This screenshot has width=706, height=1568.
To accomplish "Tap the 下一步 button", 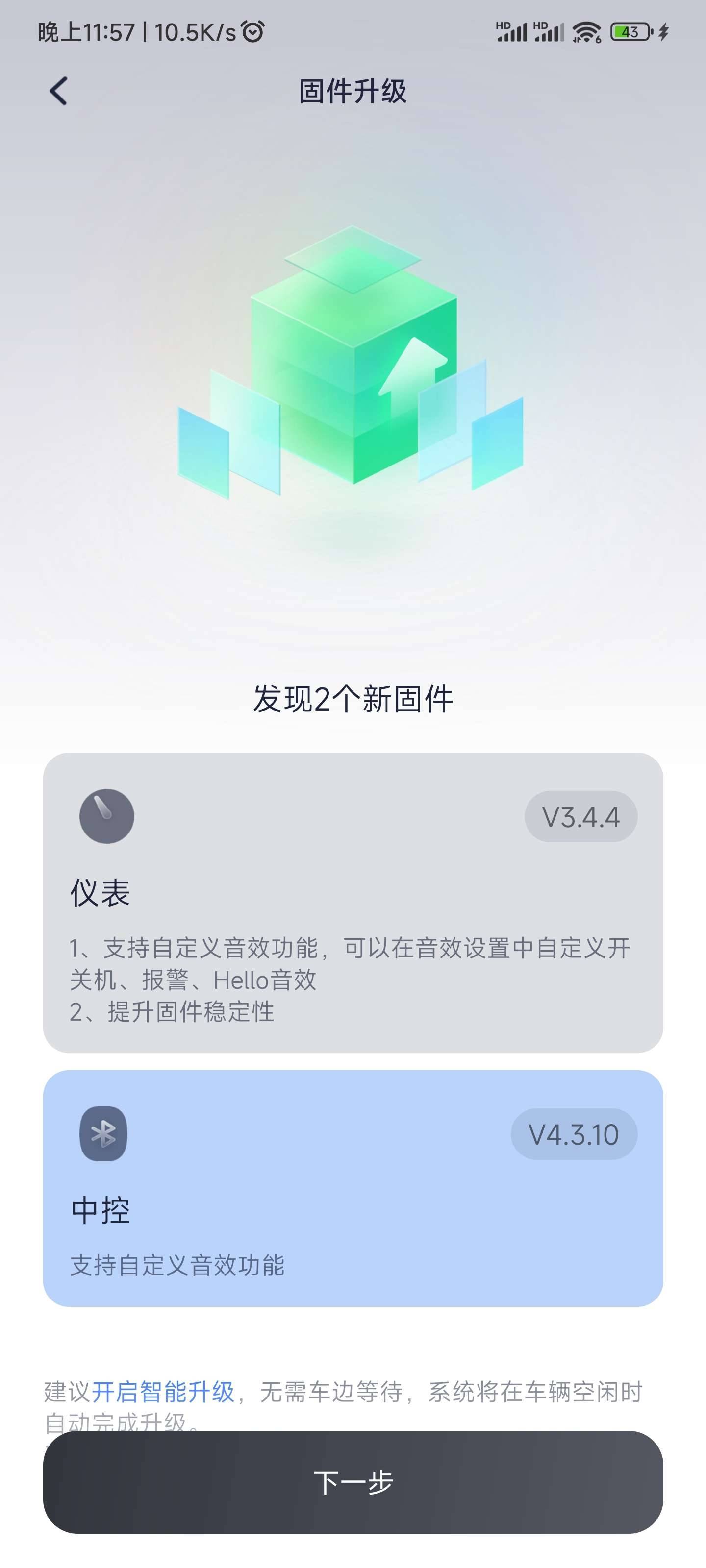I will 353,1482.
